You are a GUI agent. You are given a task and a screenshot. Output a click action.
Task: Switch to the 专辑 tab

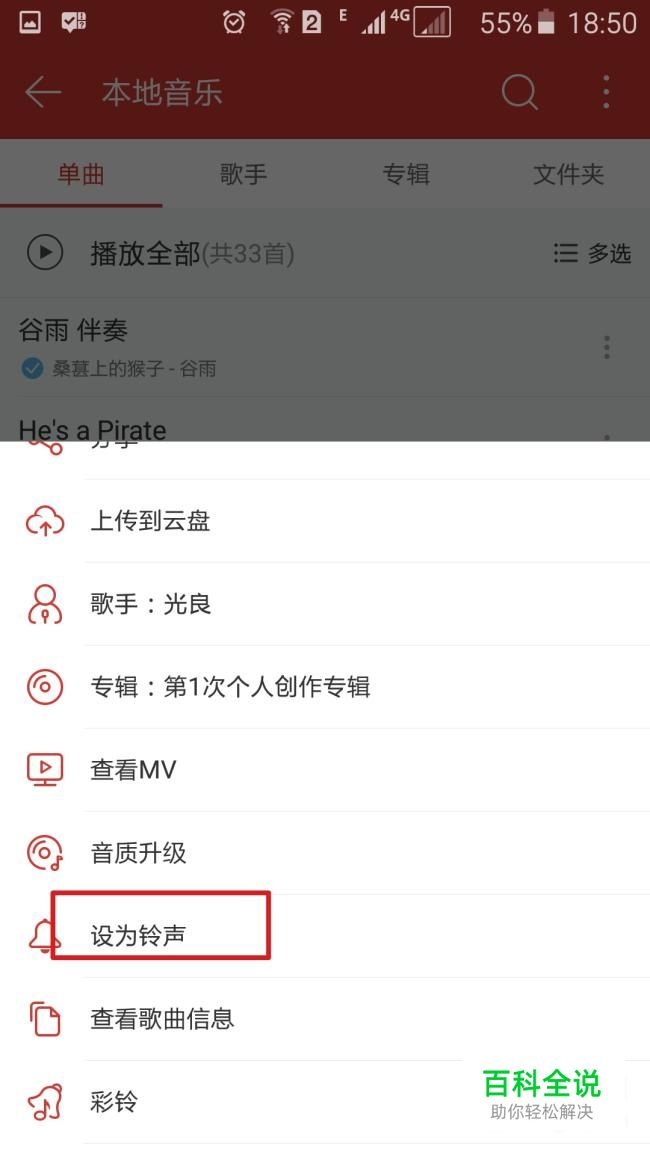(406, 175)
